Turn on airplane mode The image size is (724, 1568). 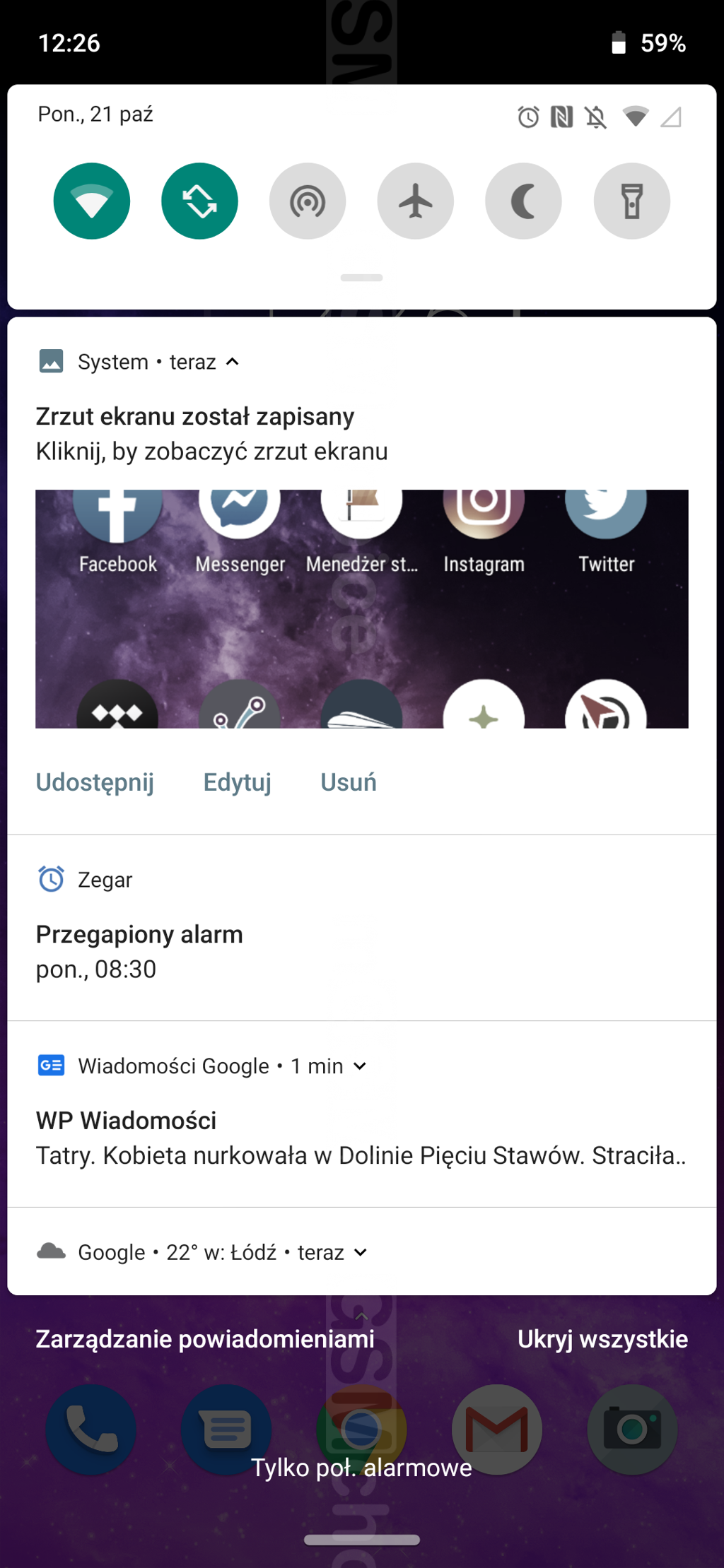[x=416, y=201]
